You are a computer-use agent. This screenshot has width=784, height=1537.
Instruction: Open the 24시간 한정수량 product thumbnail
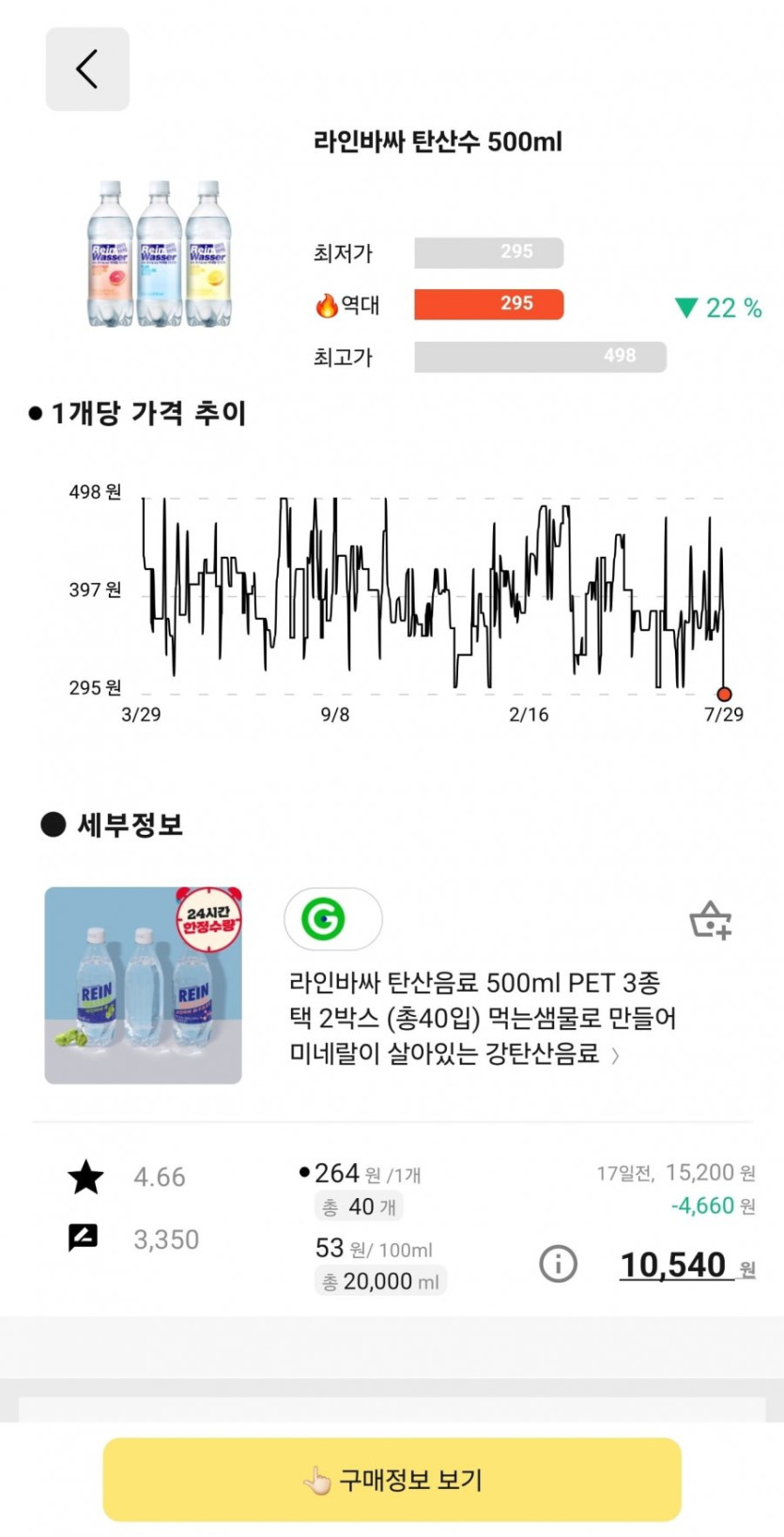click(x=144, y=985)
